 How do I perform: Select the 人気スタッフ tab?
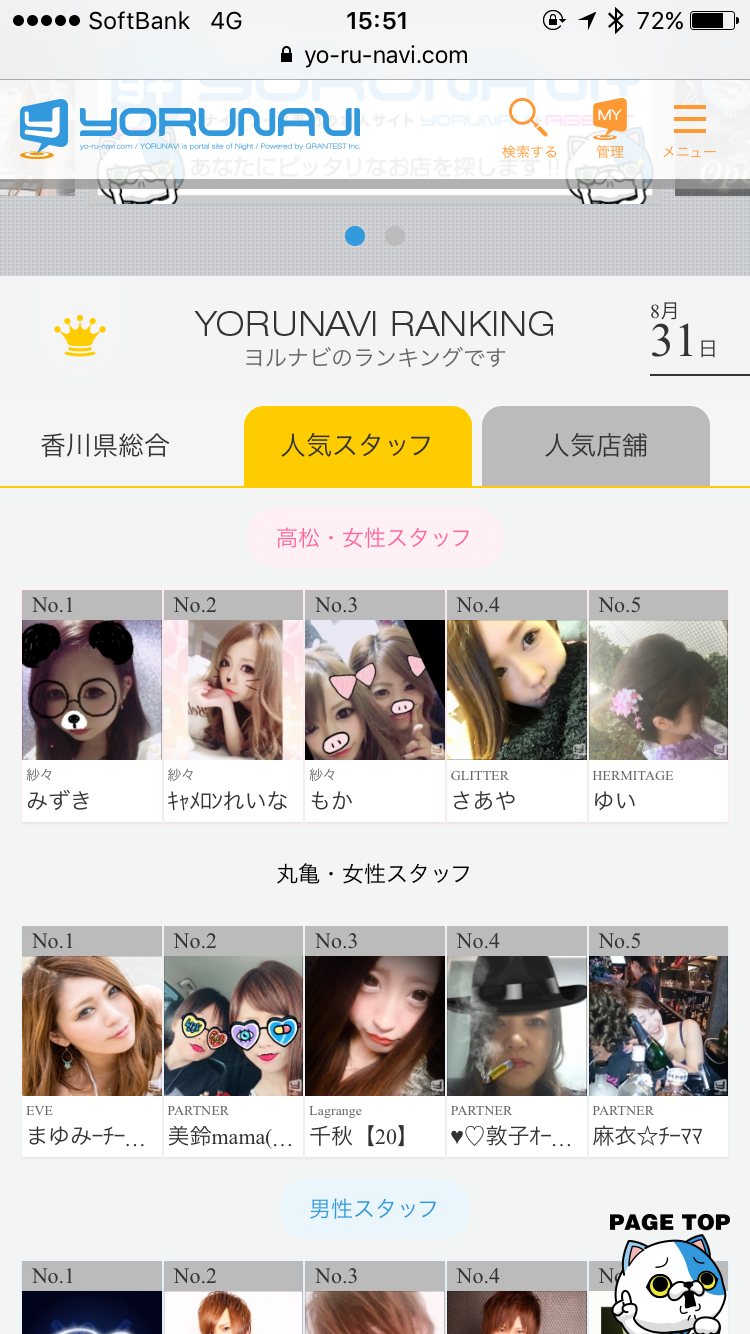(357, 446)
